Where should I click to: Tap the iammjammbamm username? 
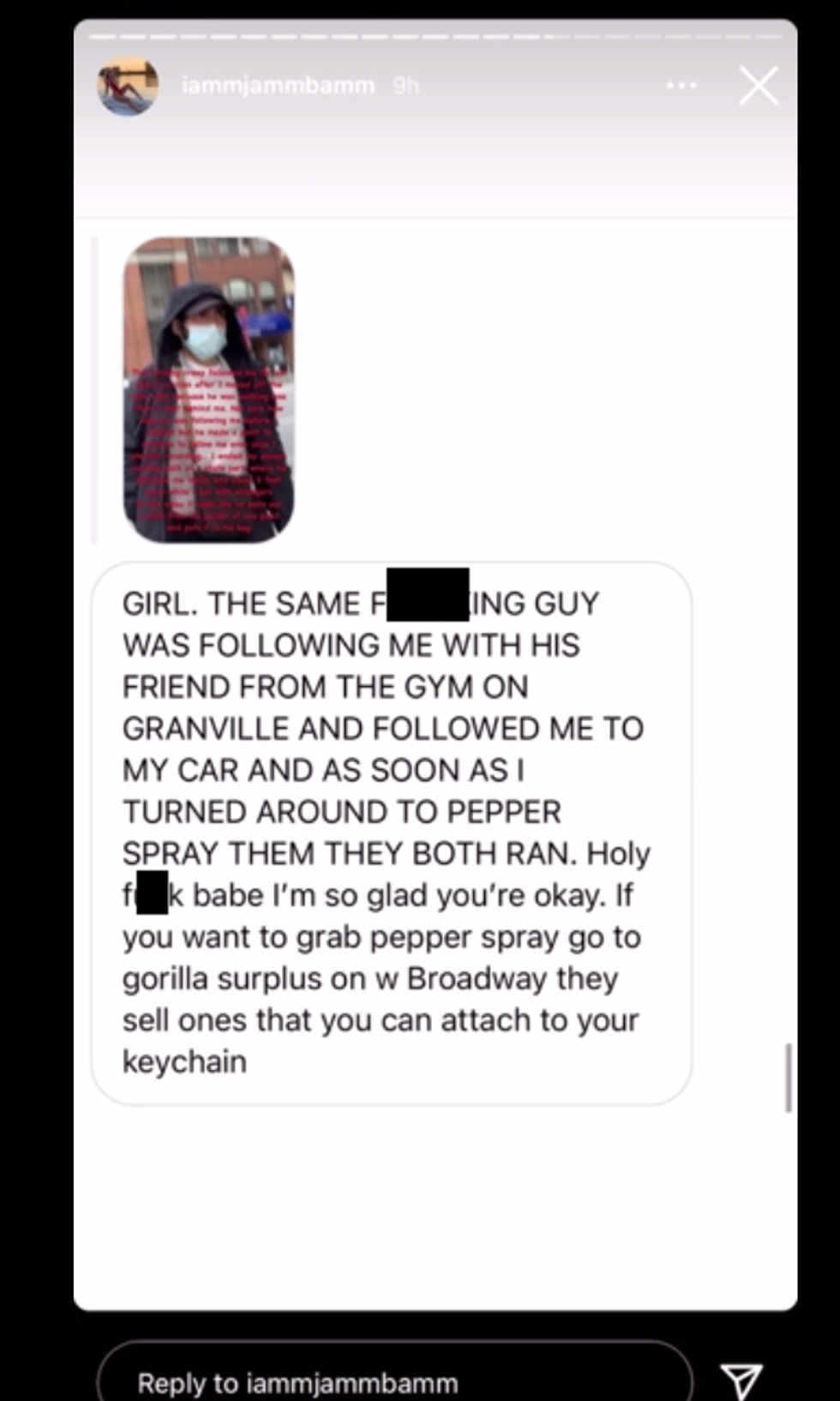278,86
